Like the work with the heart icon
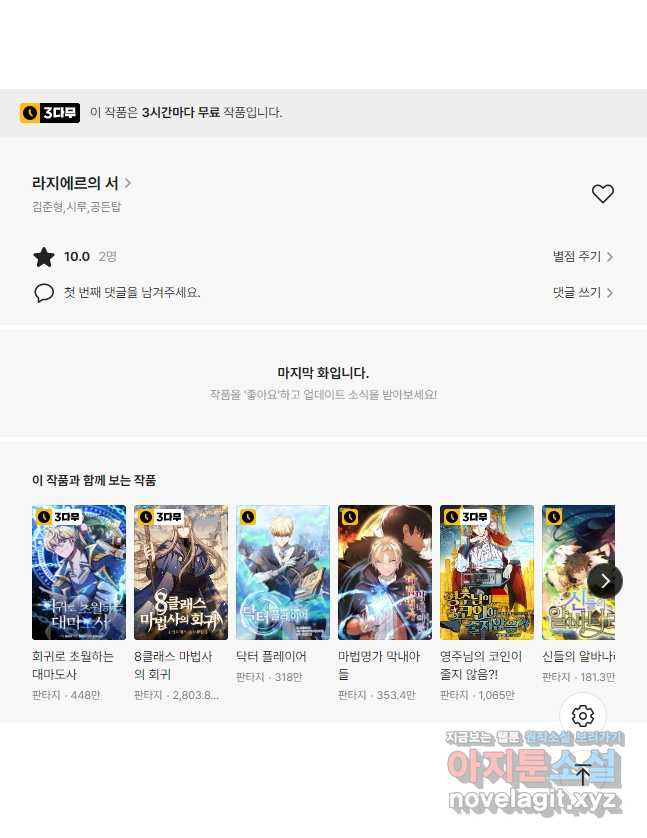Screen dimensions: 647x838 click(602, 194)
